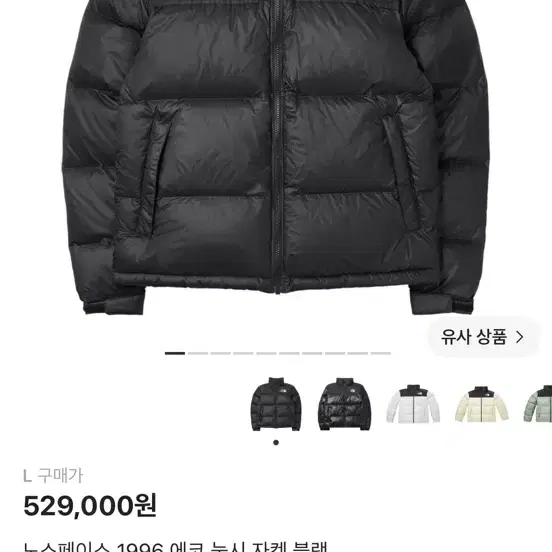Viewport: 552px width, 552px height.
Task: Choose the white and black jacket variant
Action: (x=413, y=404)
